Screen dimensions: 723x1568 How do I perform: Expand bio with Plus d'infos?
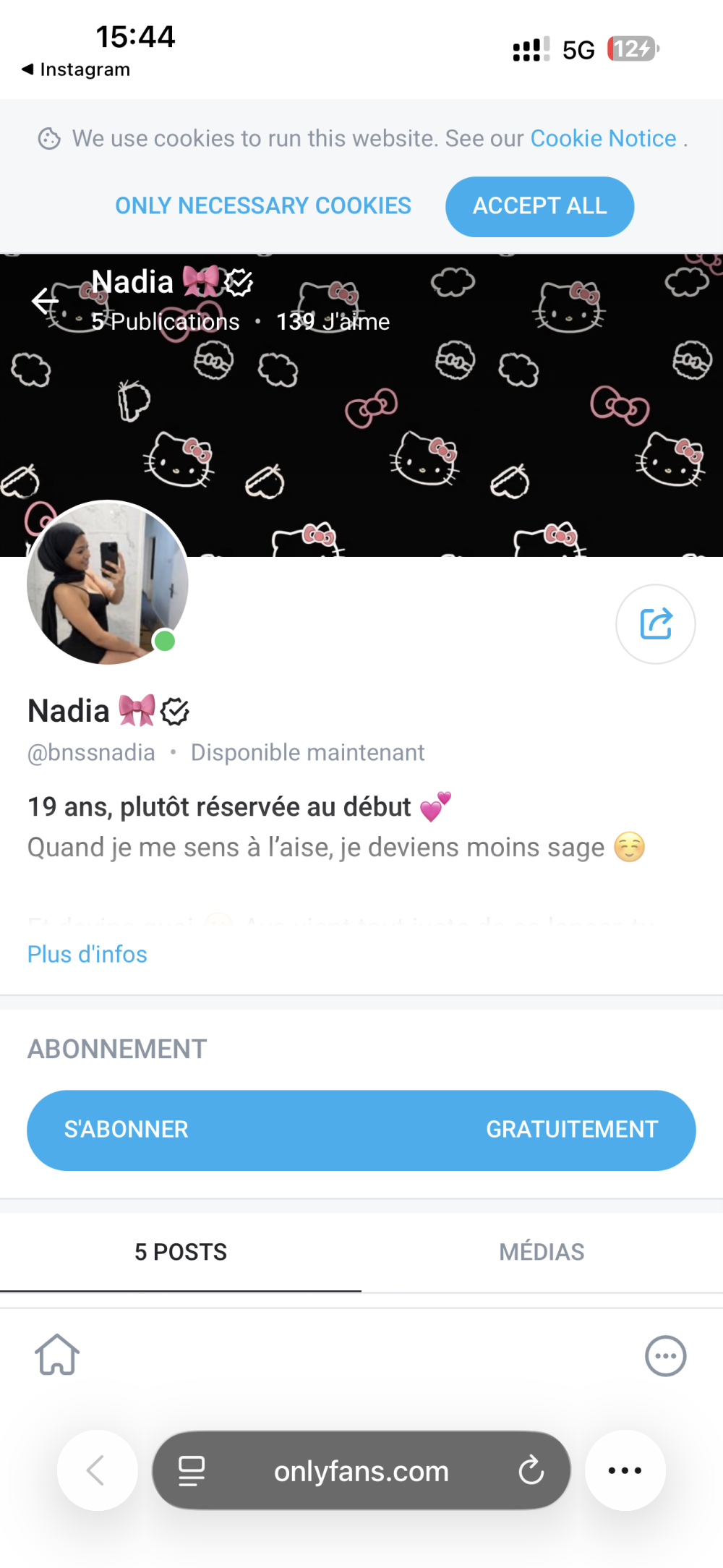tap(87, 954)
